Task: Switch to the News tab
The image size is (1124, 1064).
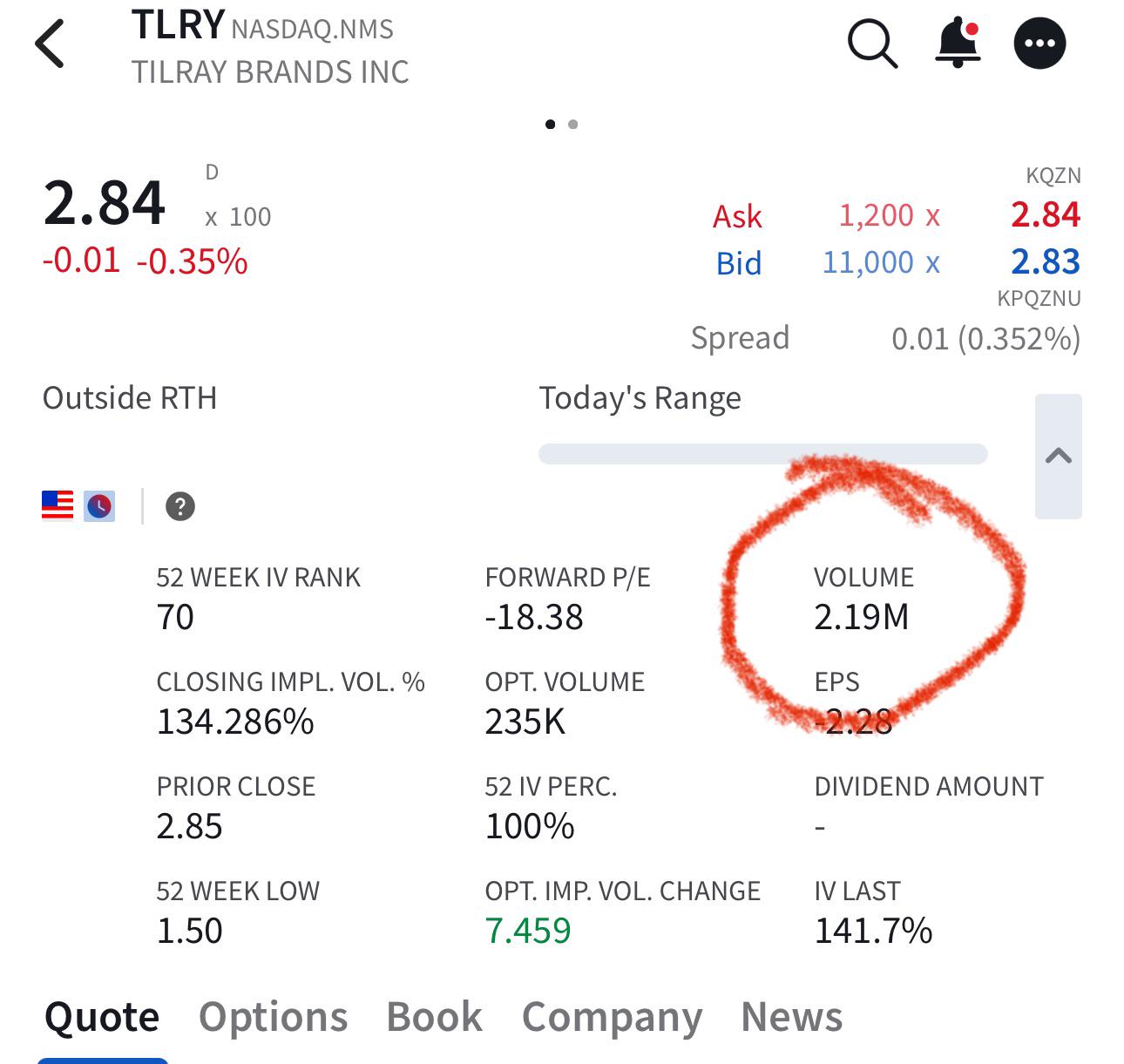Action: tap(791, 1017)
